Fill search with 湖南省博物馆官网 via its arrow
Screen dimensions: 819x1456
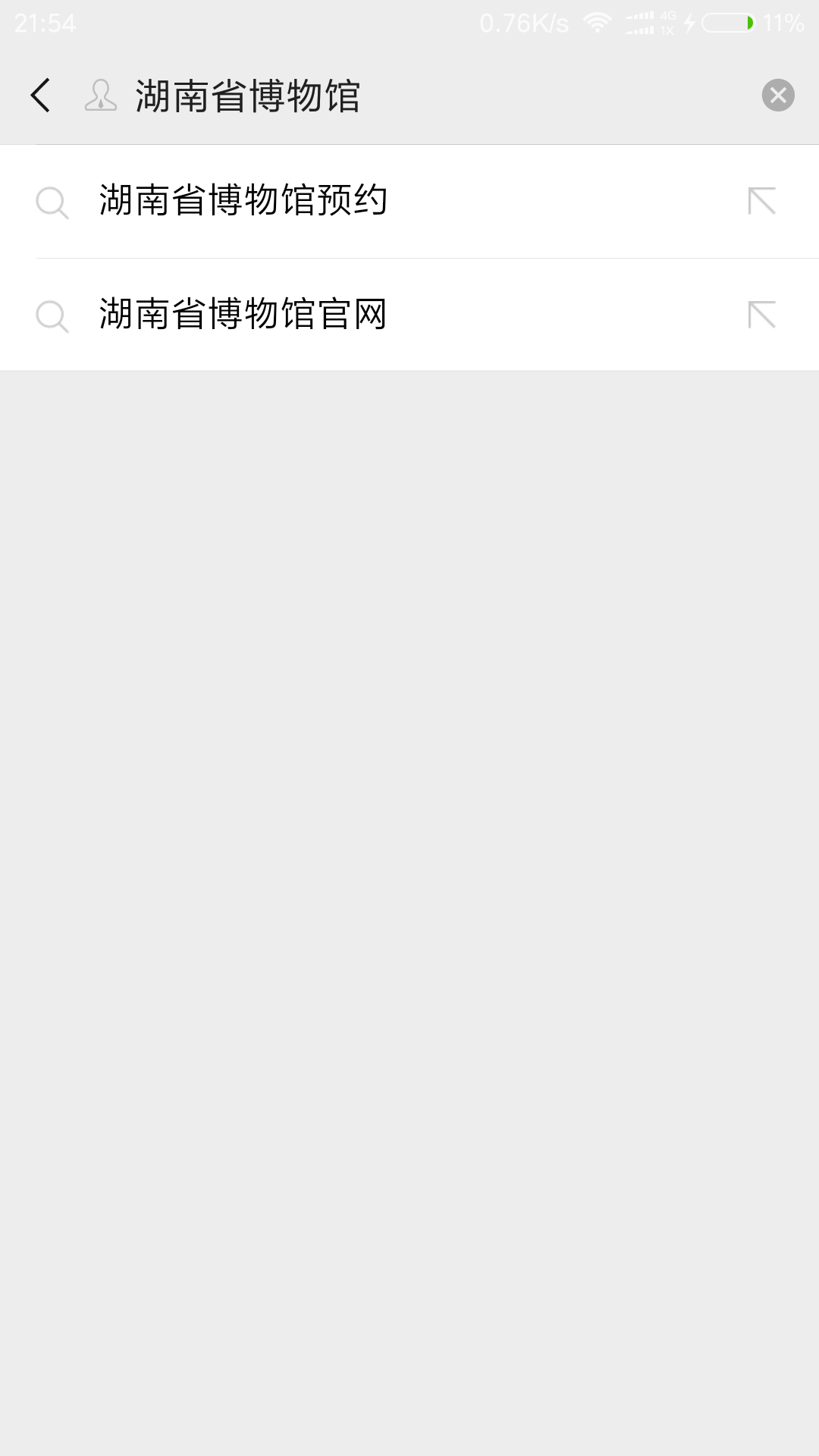click(762, 315)
